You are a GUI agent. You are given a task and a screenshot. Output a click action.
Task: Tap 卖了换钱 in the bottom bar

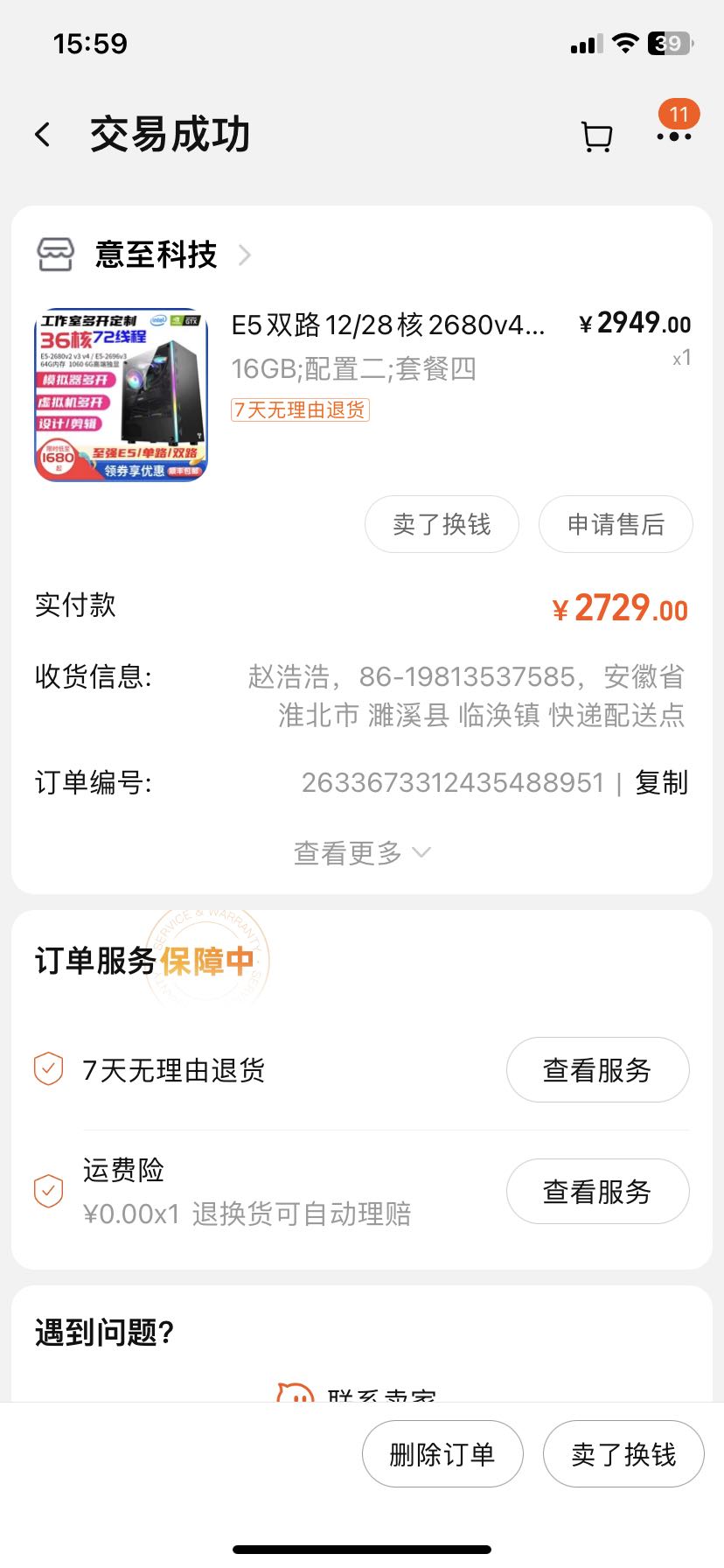[x=623, y=1454]
